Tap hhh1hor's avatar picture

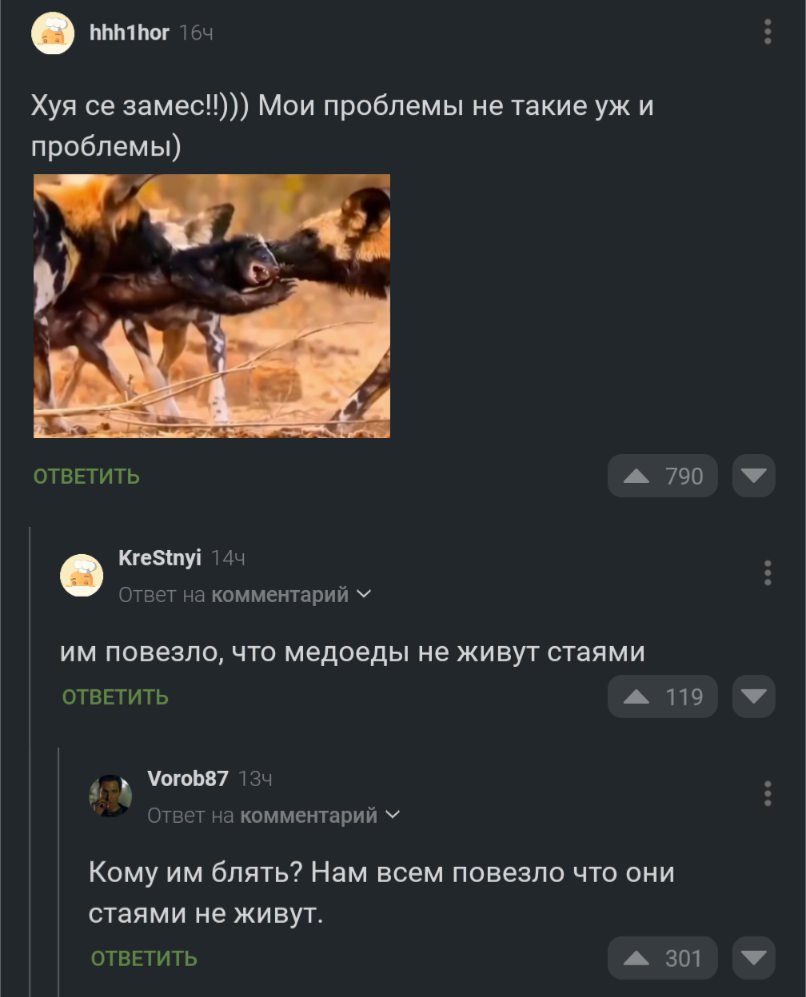53,34
